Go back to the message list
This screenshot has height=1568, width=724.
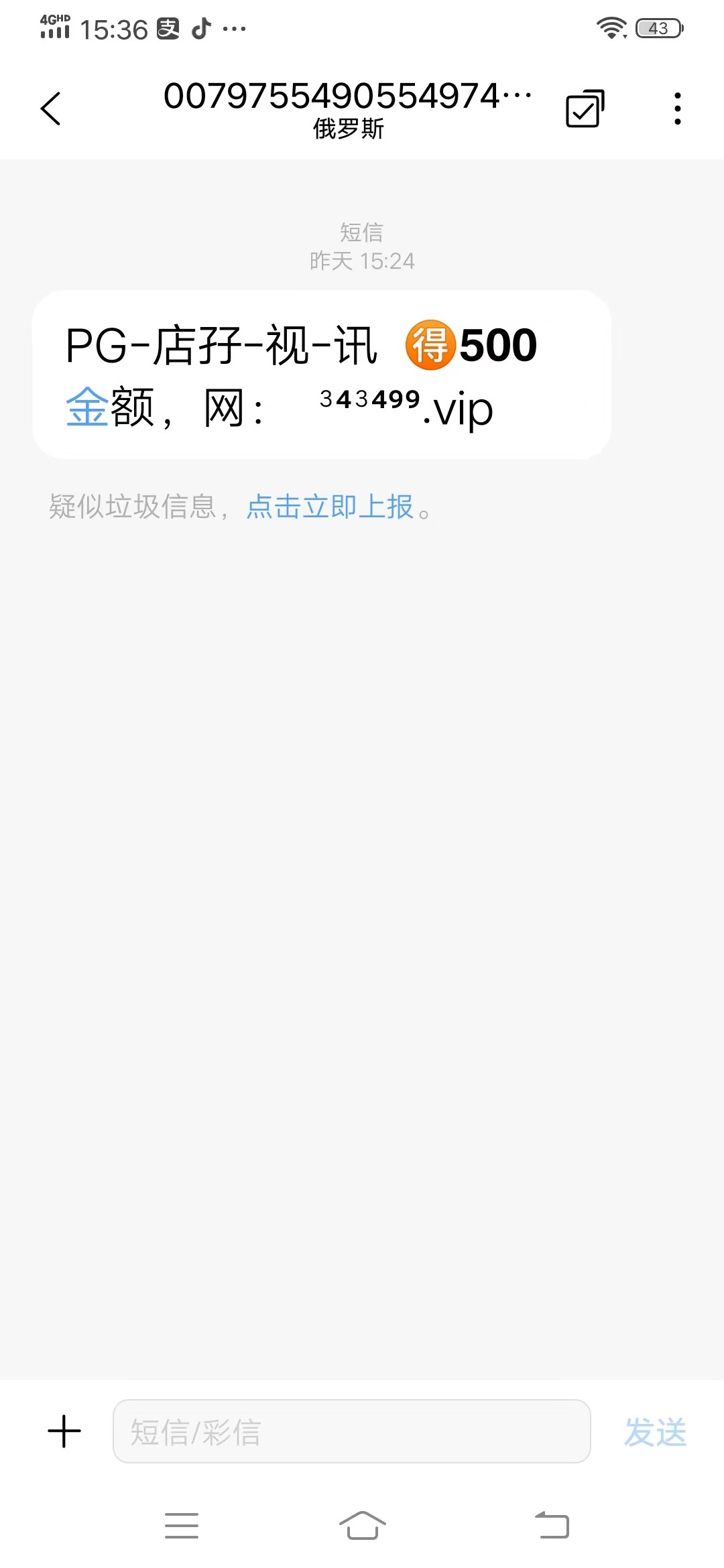[x=51, y=109]
